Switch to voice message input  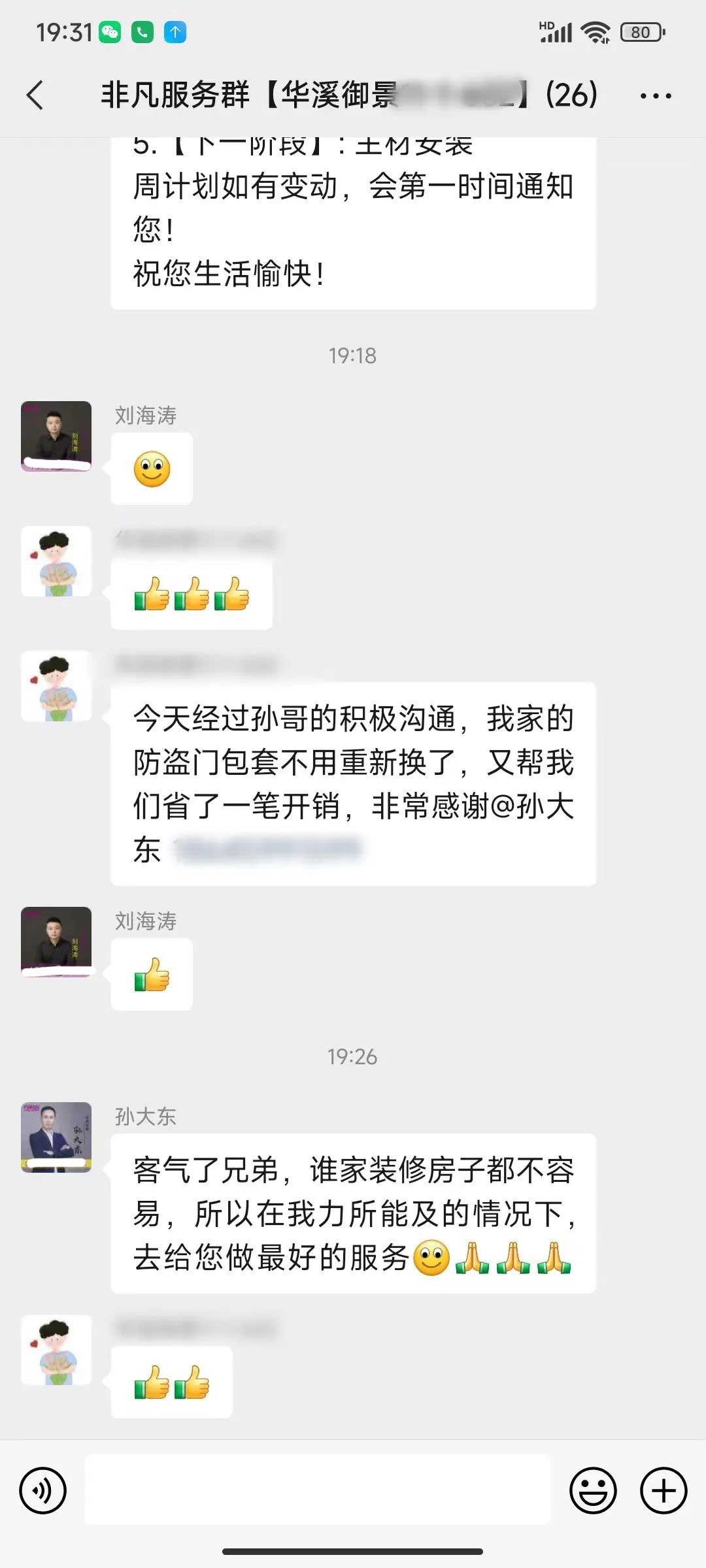[43, 1491]
